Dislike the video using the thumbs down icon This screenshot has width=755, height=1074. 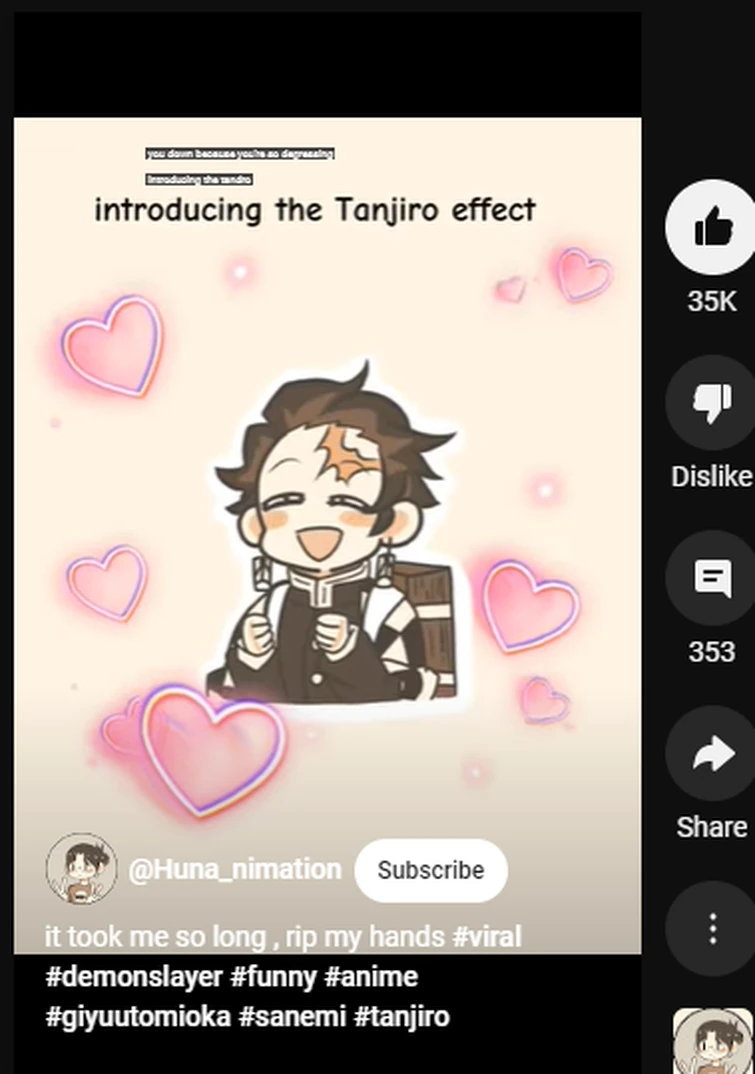point(710,402)
